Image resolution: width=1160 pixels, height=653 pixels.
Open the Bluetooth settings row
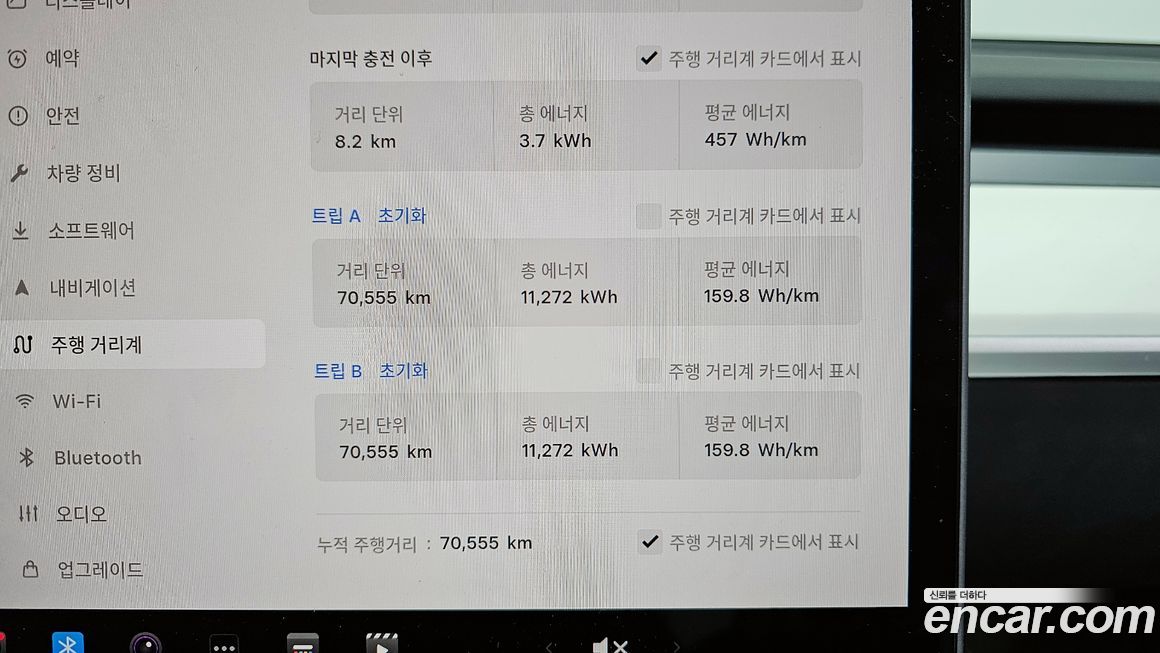click(x=97, y=458)
